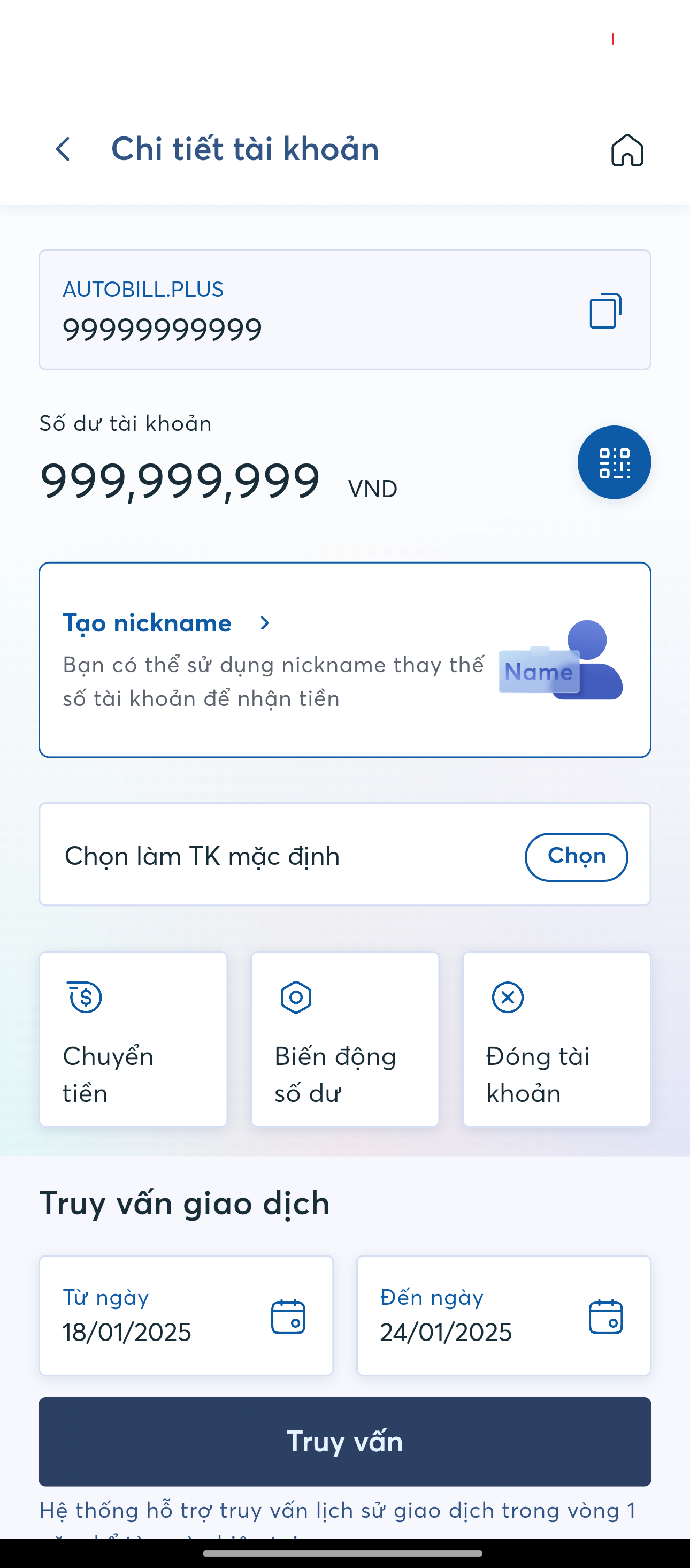
Task: Open Chuyển tiền
Action: point(133,1039)
